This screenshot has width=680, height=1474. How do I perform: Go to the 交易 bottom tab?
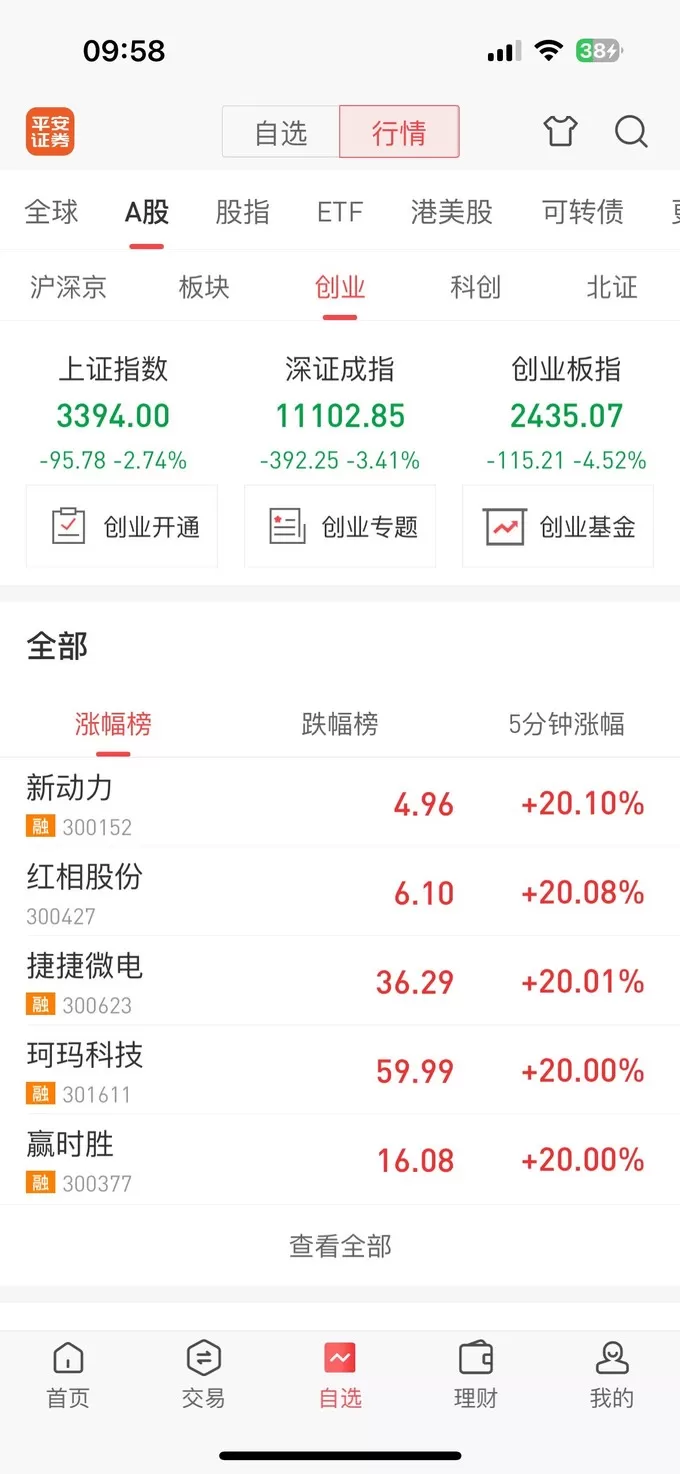pyautogui.click(x=204, y=1376)
